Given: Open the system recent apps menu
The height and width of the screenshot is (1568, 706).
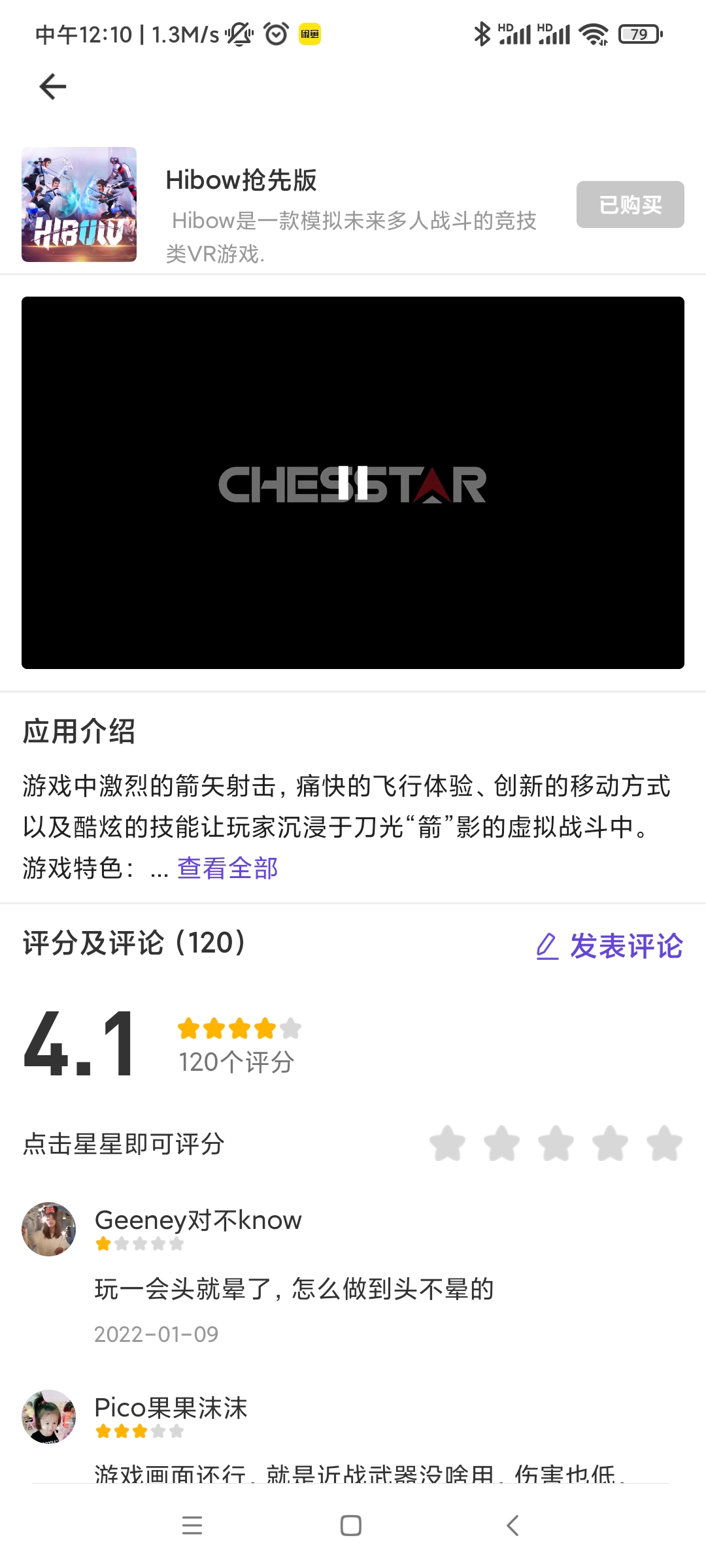Looking at the screenshot, I should pos(192,1526).
